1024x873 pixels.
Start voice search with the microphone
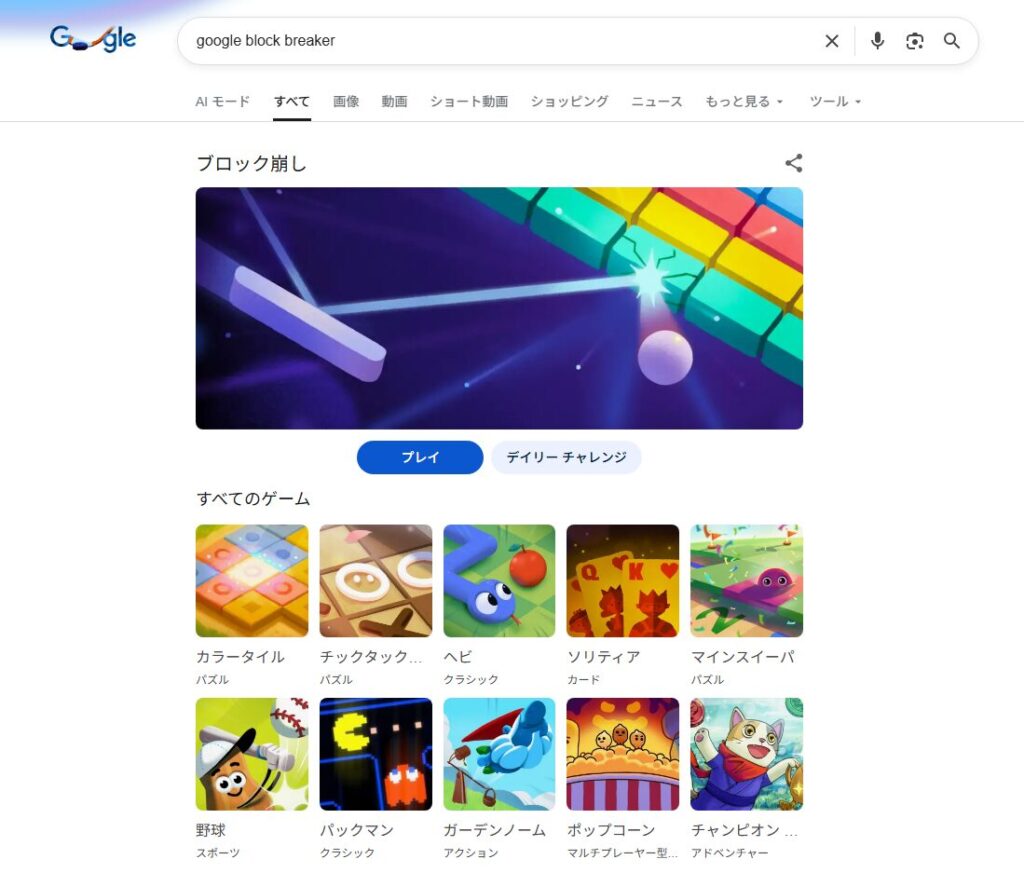tap(877, 41)
